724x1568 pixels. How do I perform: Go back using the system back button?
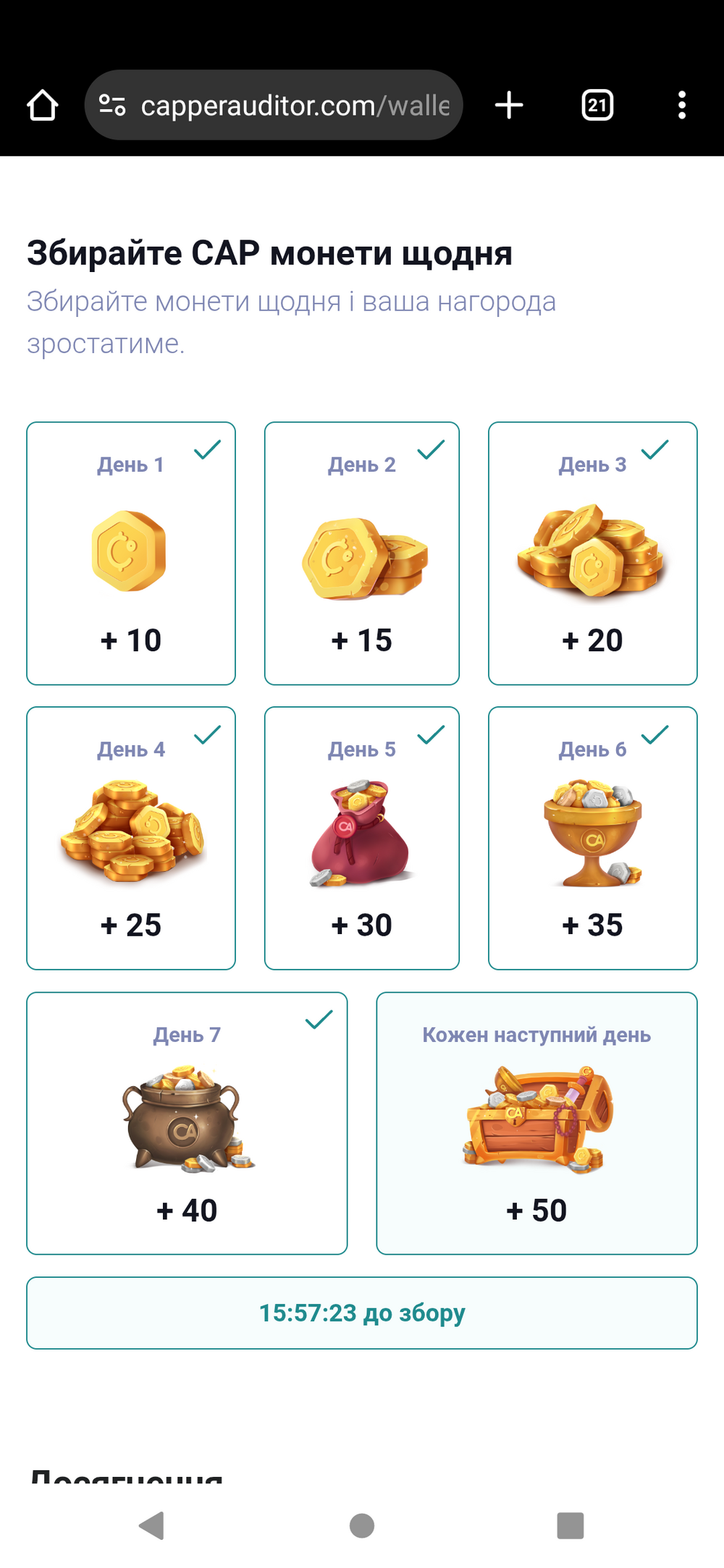(152, 1526)
